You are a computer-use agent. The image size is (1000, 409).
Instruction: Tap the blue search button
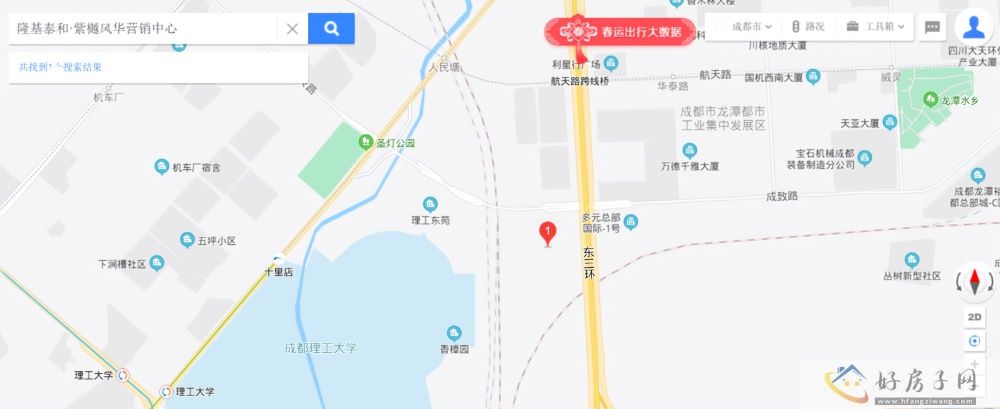coord(331,28)
